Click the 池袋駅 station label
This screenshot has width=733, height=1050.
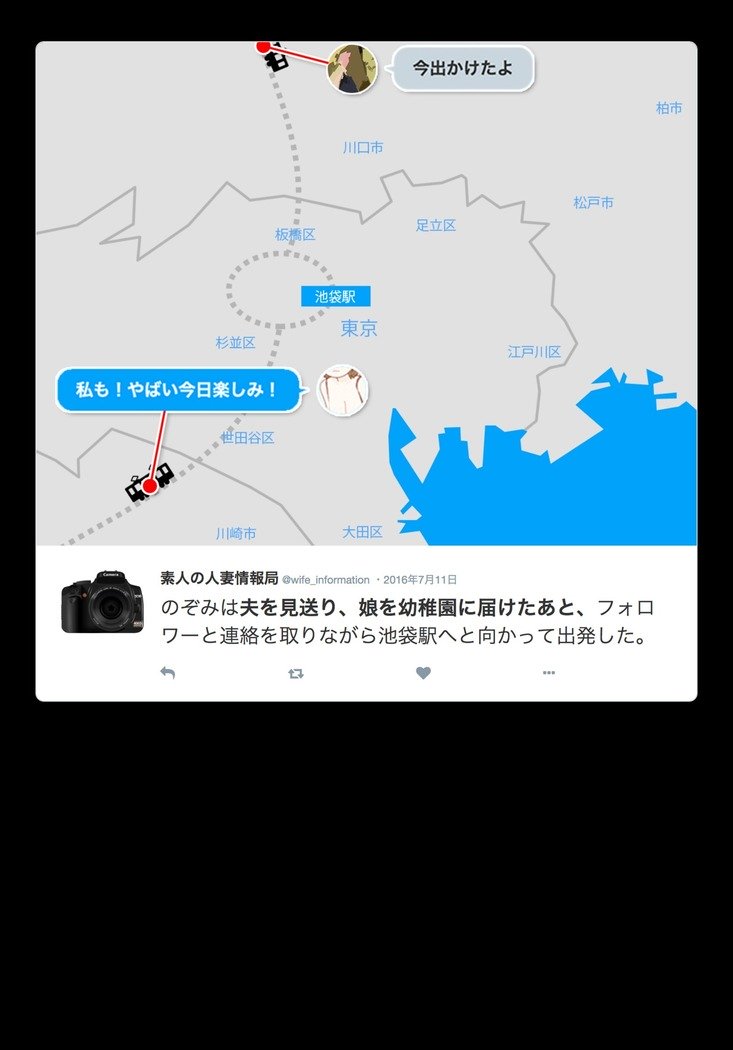click(335, 295)
